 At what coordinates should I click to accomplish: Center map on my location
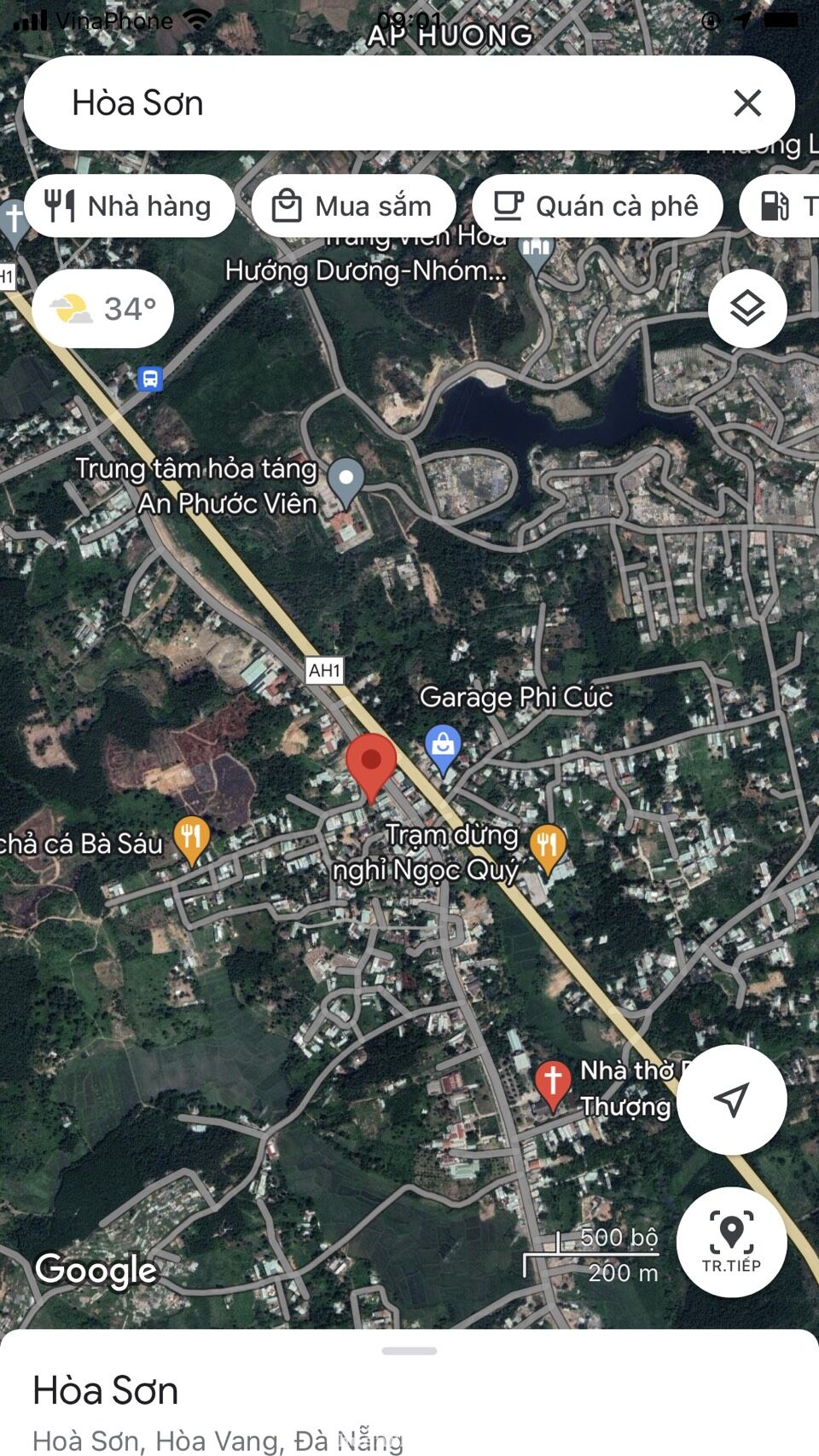731,1099
